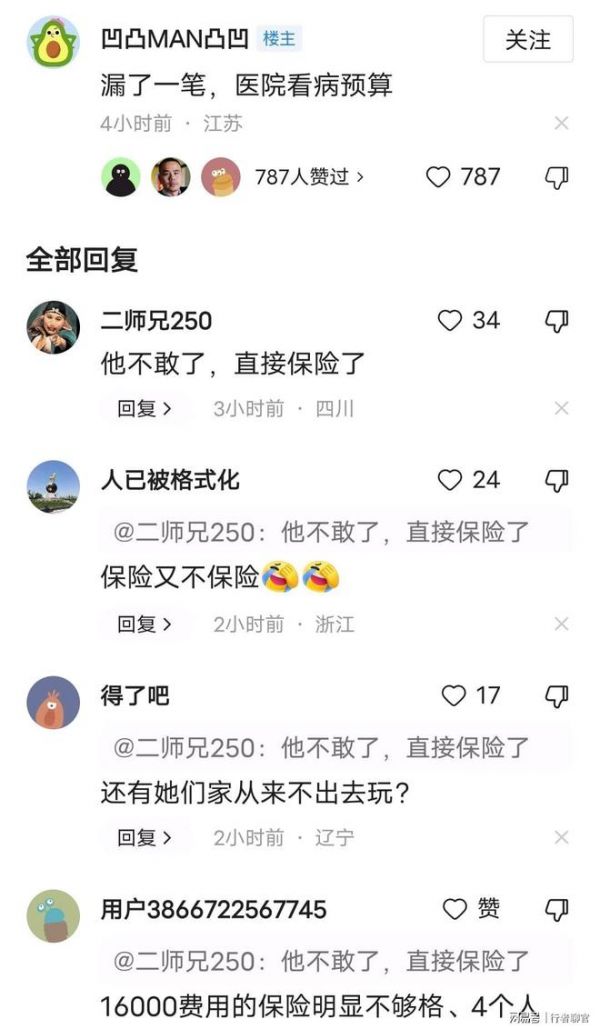Dislike 用户3866722567745's reply

click(x=557, y=910)
